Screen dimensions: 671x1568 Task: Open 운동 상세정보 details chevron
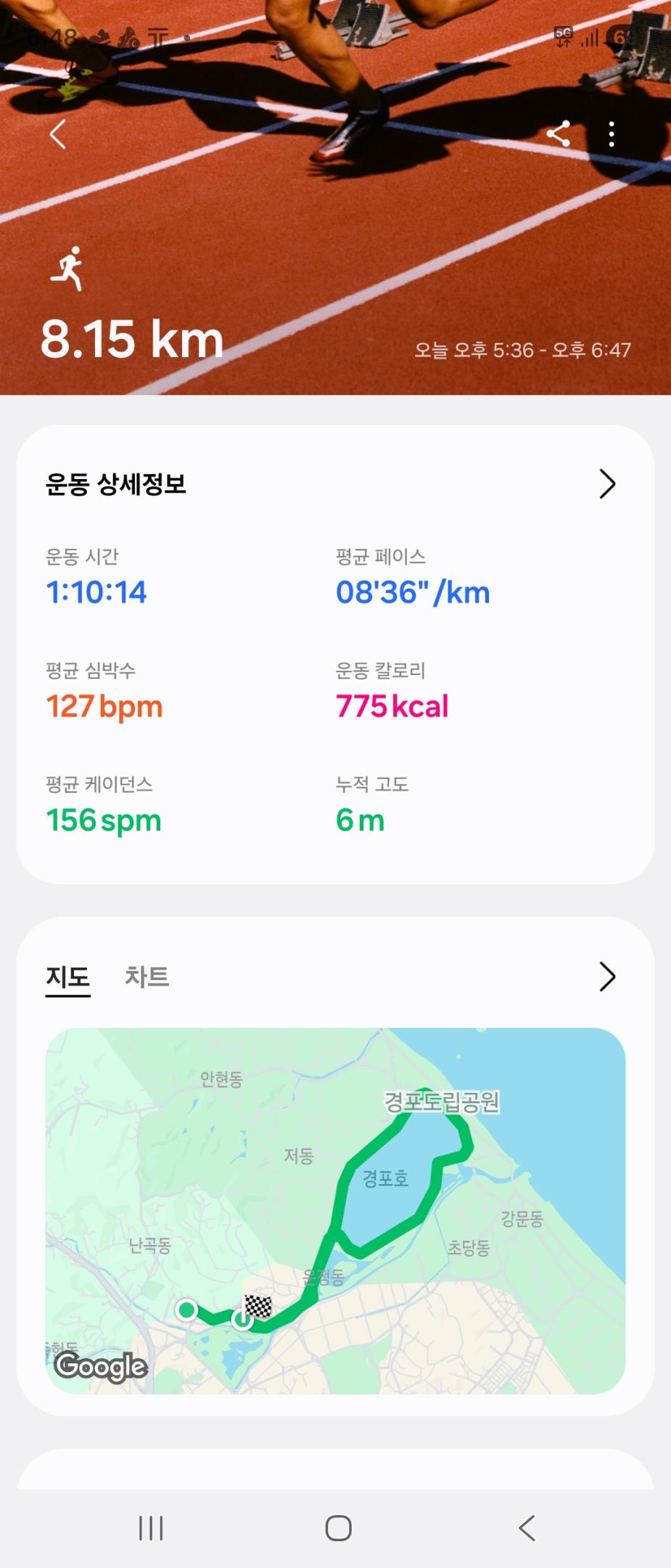click(x=607, y=484)
